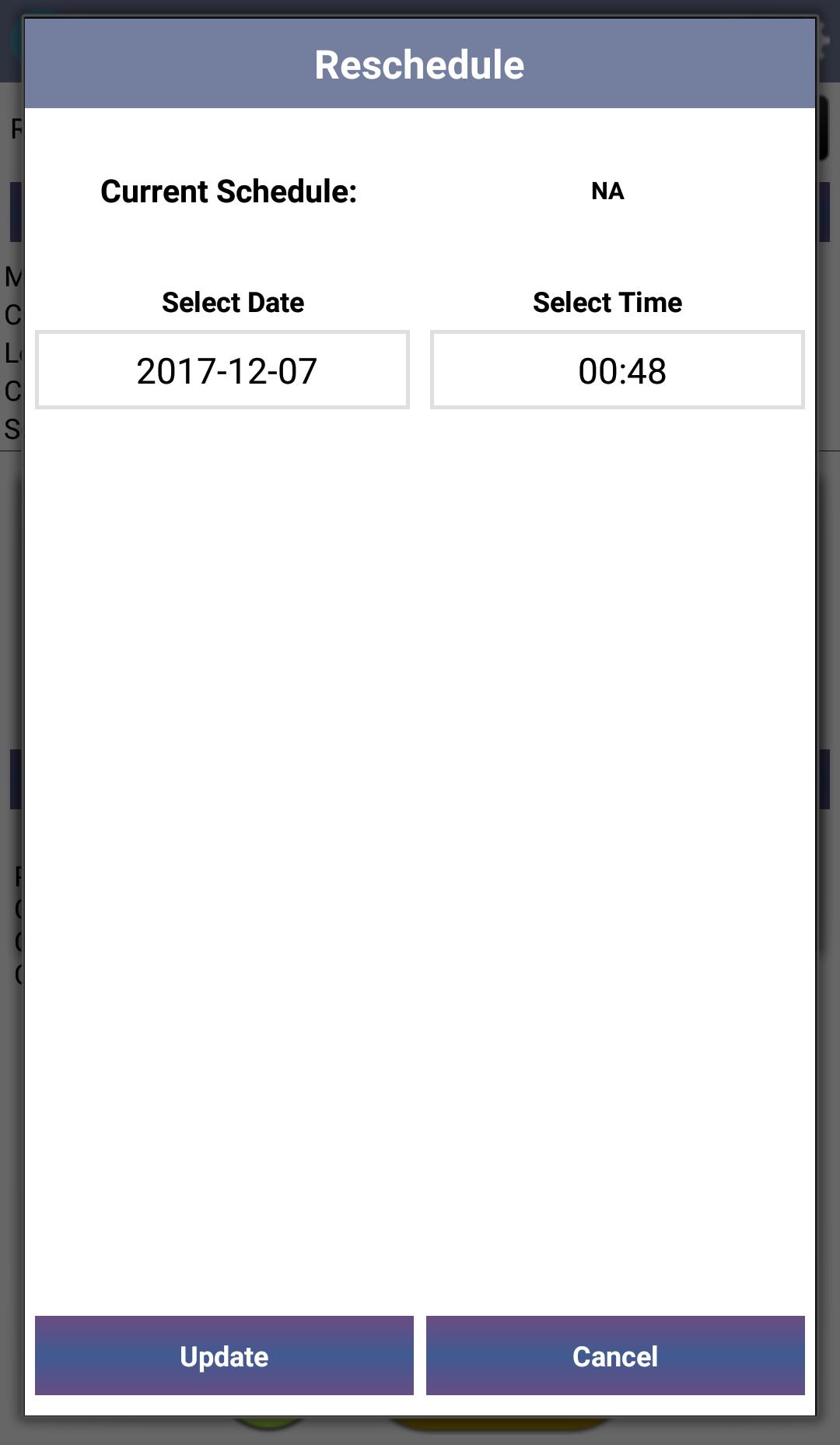
Task: Cancel the reschedule dialog
Action: pos(615,1356)
